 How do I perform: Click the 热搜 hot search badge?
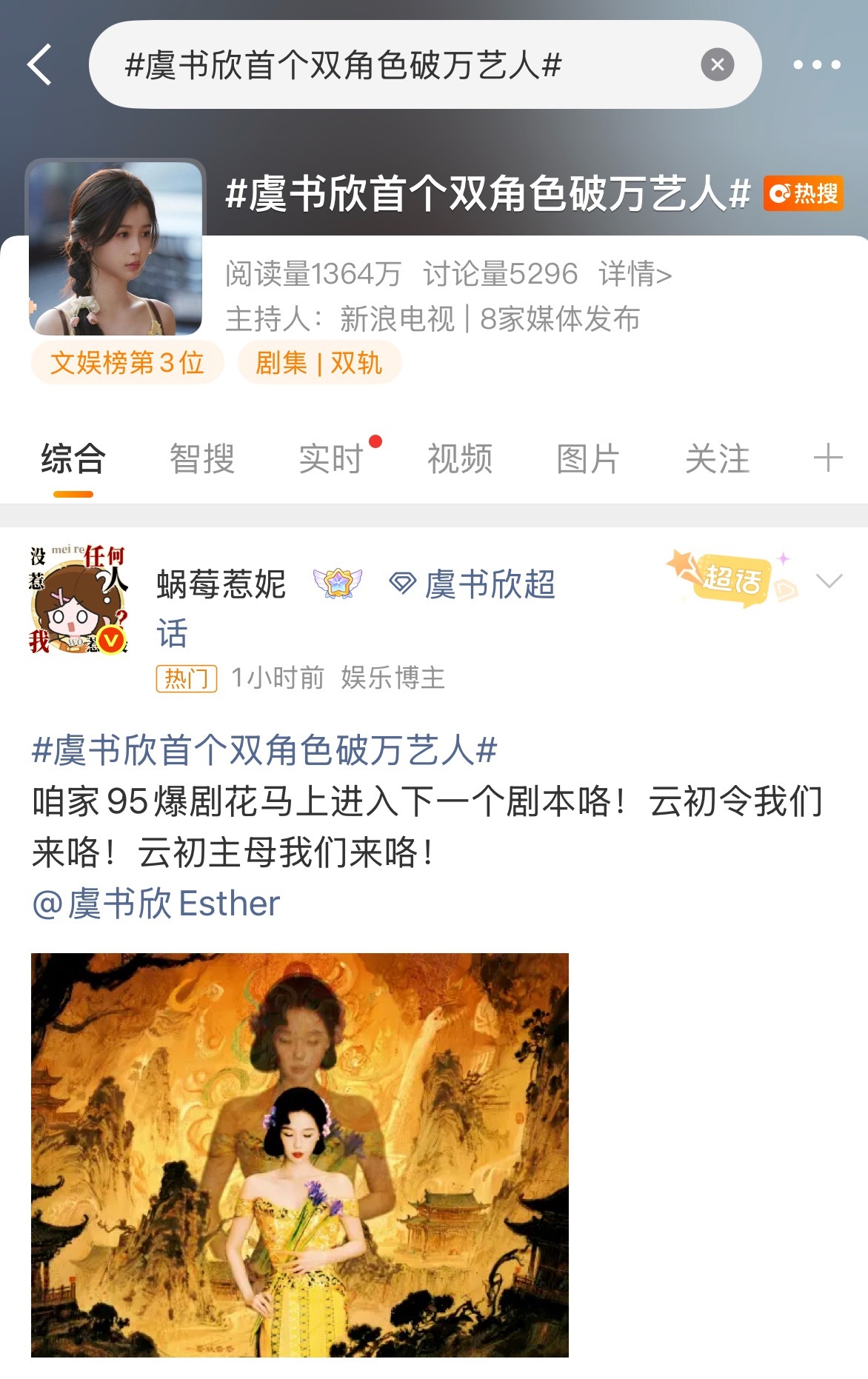point(802,194)
